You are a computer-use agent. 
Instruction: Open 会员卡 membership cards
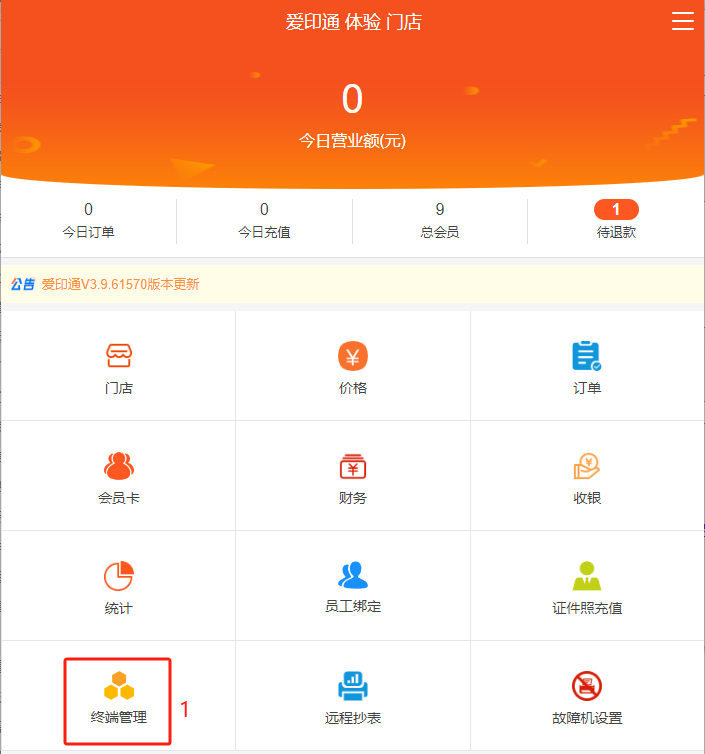pos(118,476)
